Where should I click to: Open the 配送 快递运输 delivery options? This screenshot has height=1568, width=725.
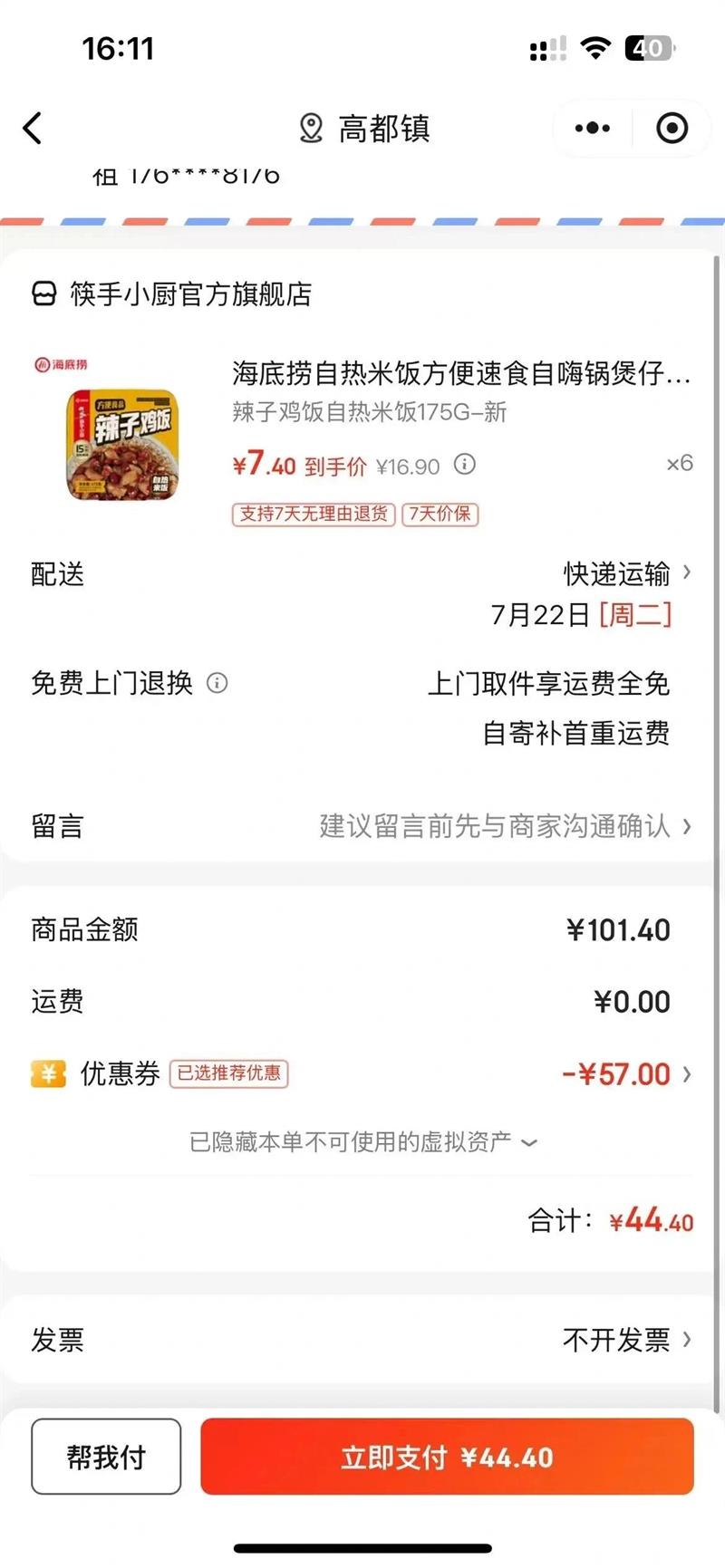(625, 573)
